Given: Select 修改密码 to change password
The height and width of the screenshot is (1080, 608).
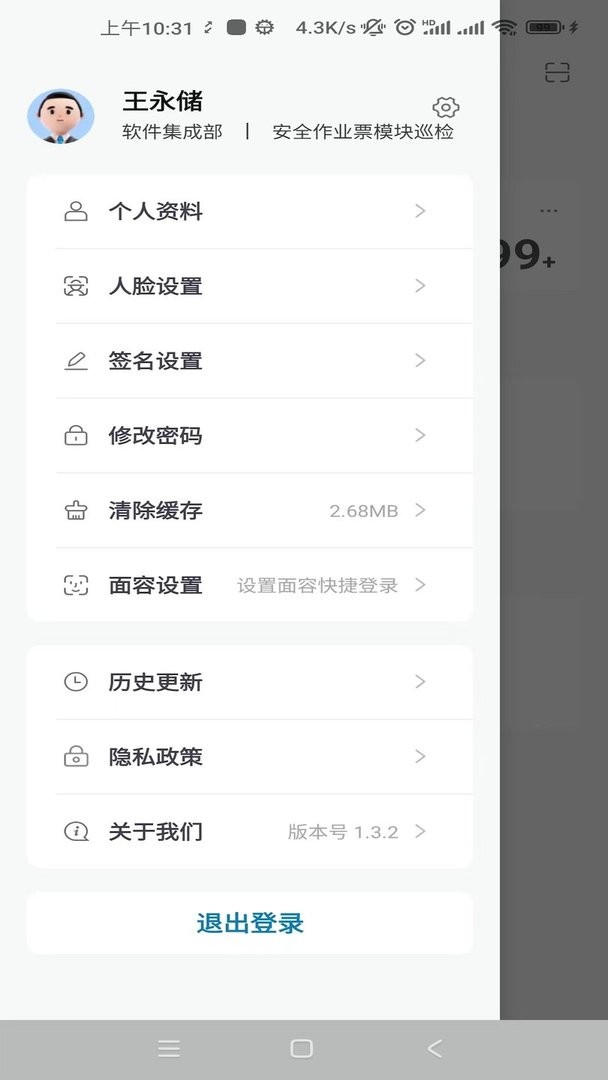Looking at the screenshot, I should 249,436.
